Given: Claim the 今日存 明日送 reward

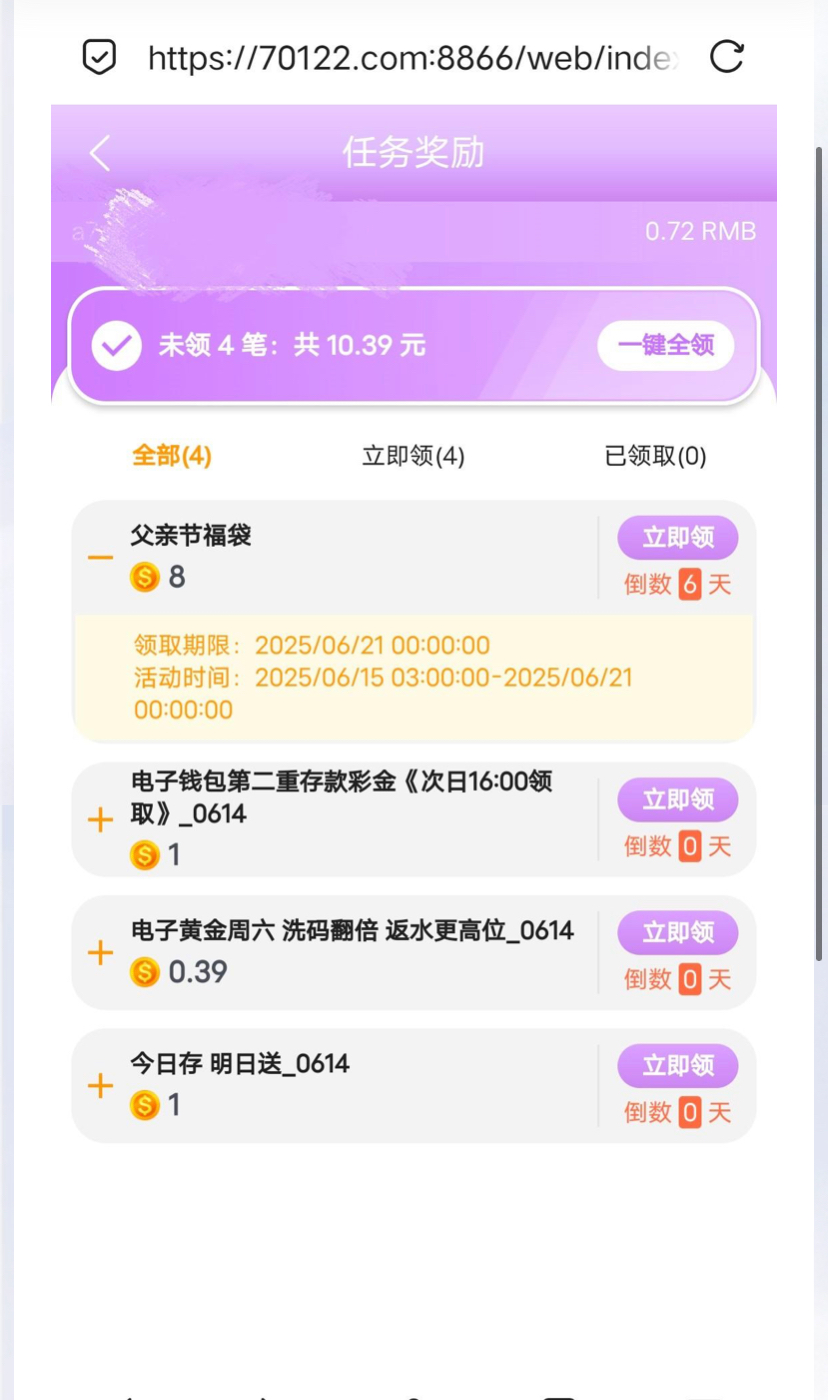Looking at the screenshot, I should click(x=677, y=1066).
